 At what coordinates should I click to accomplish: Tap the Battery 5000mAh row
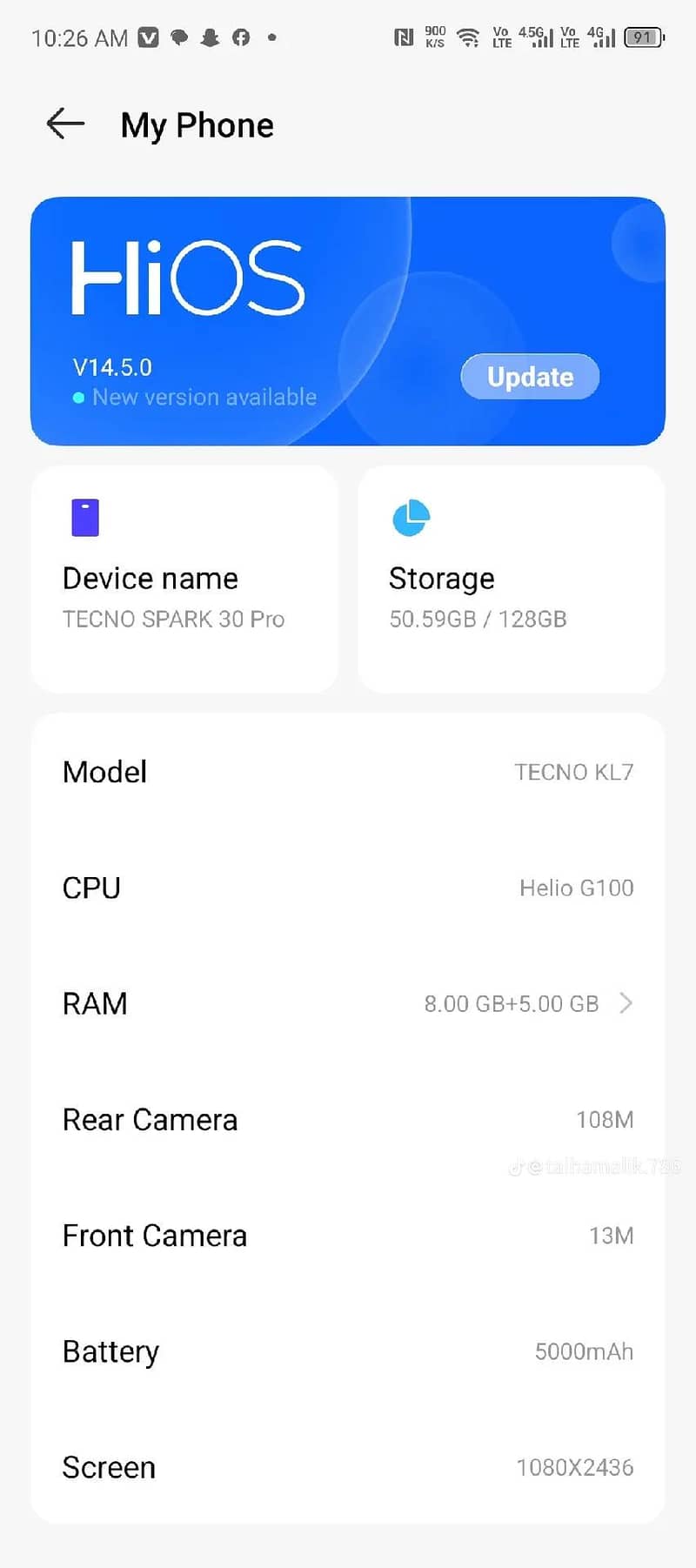(x=348, y=1351)
